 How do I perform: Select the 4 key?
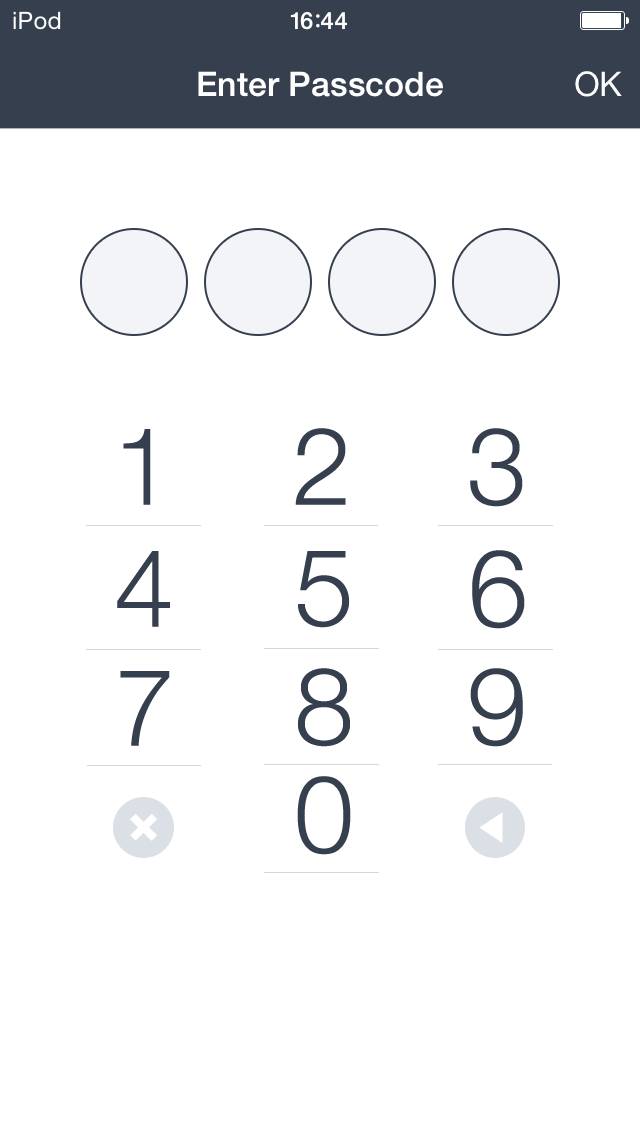143,591
